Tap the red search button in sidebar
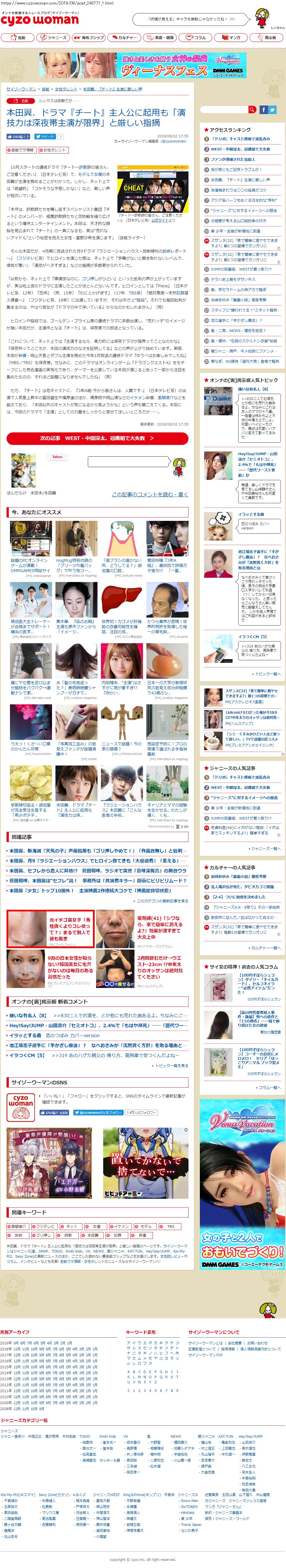 (252, 110)
